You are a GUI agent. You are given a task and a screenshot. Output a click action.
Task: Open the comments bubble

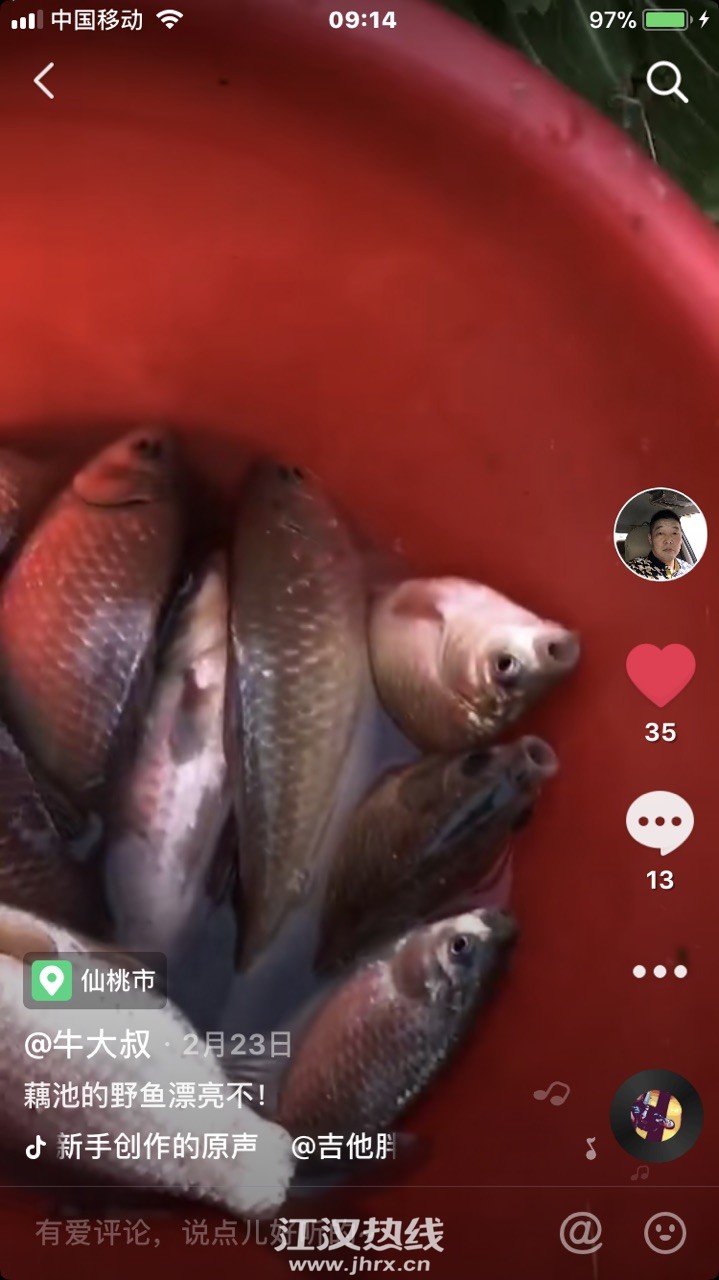click(660, 822)
